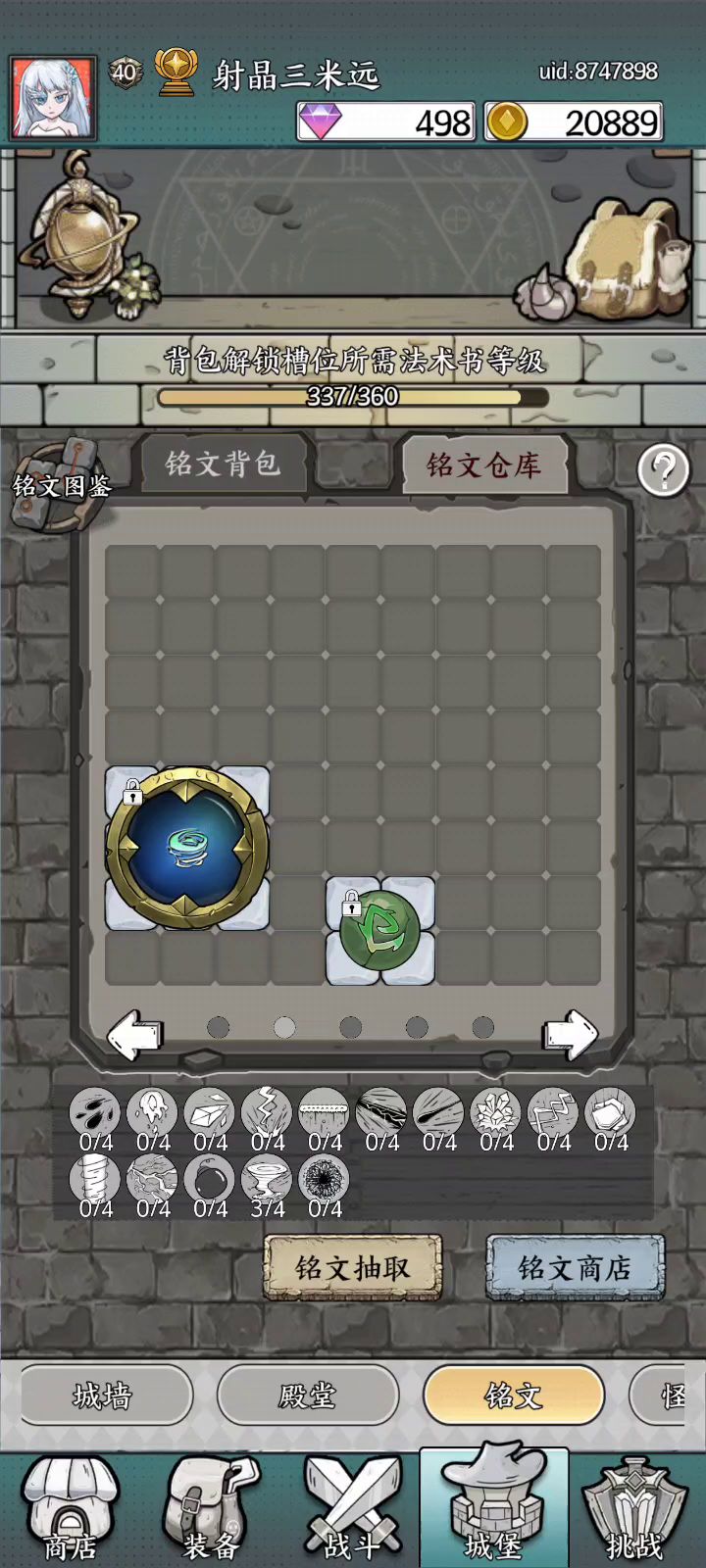Open the question mark help
Viewport: 706px width, 1568px height.
663,471
